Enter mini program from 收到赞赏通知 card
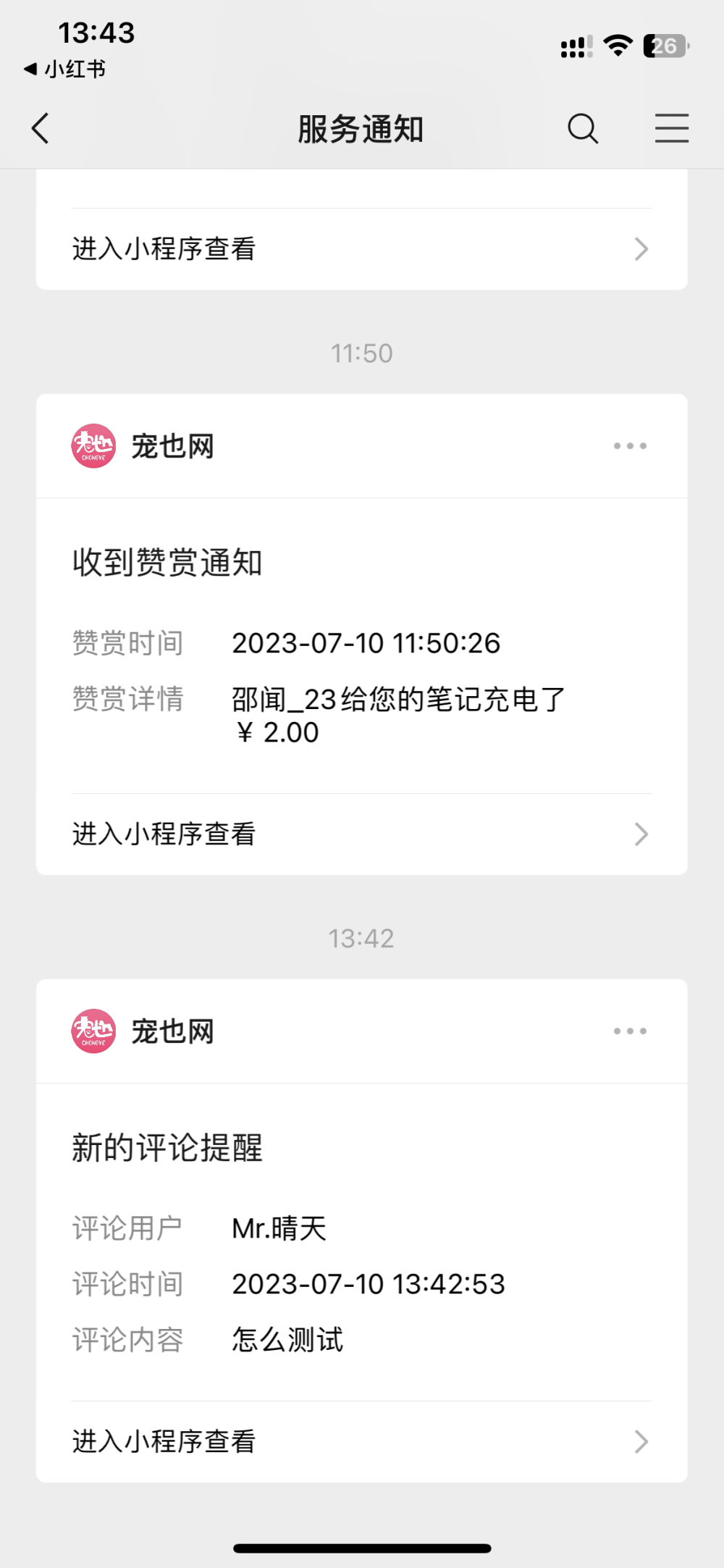Viewport: 724px width, 1568px height. pyautogui.click(x=361, y=834)
